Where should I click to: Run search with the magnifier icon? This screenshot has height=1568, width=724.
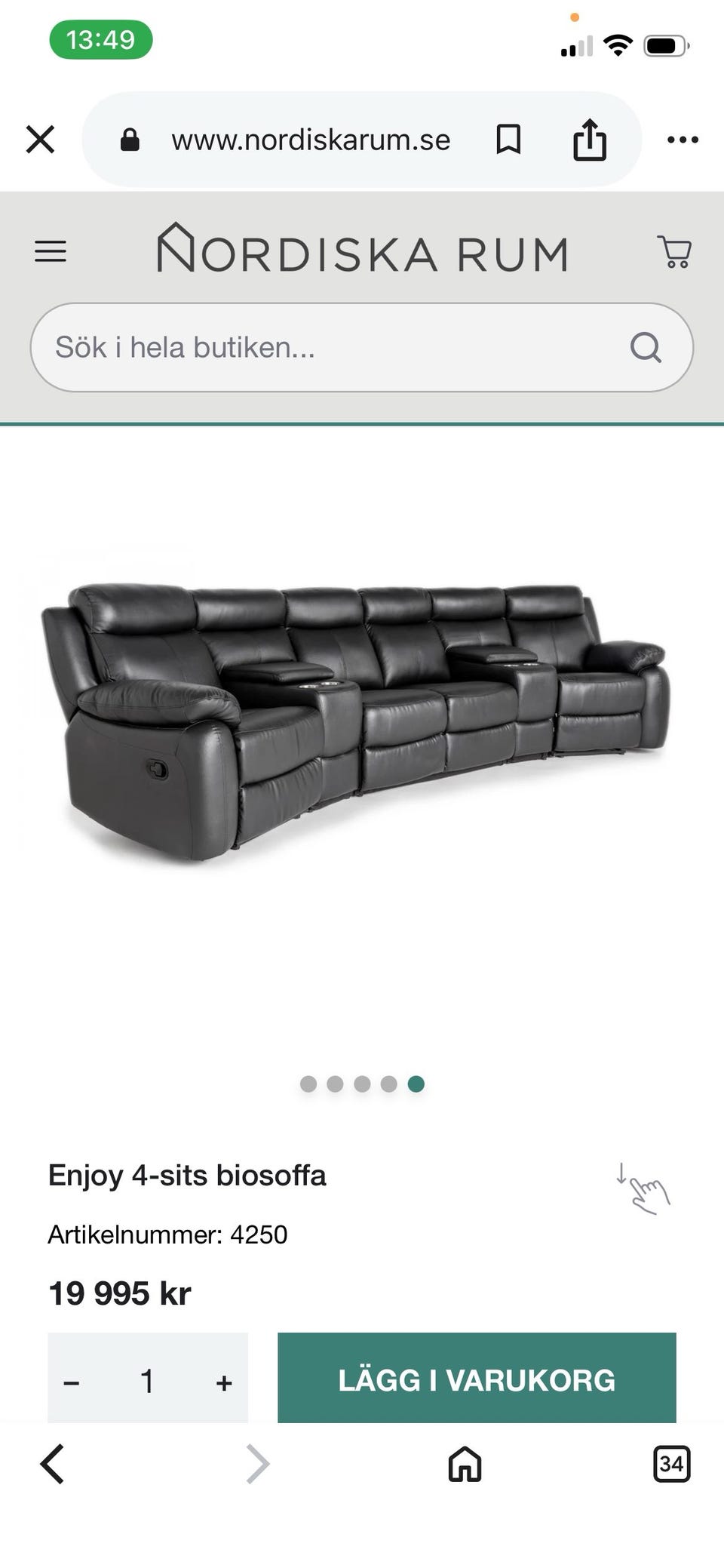tap(646, 347)
